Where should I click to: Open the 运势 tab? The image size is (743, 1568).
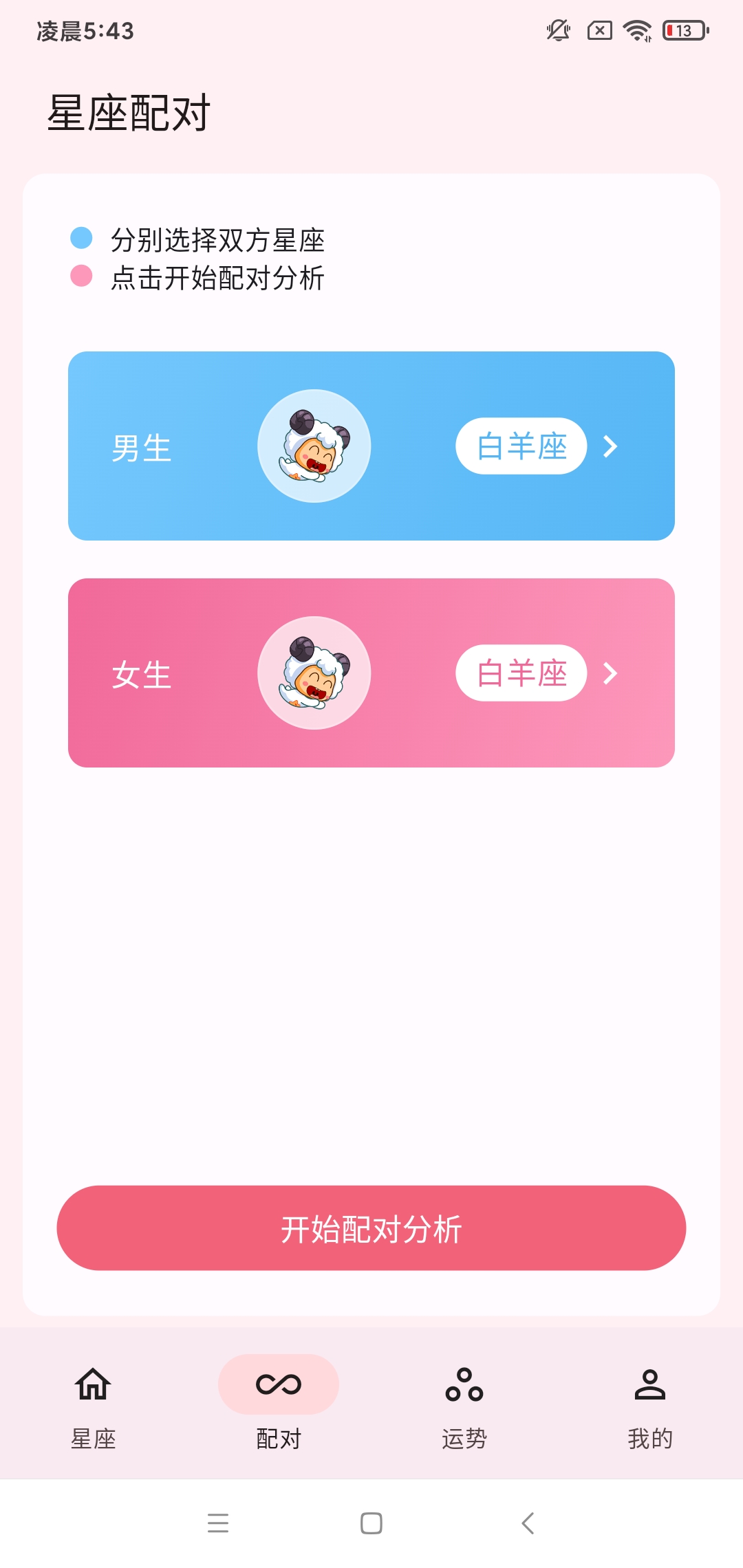click(x=464, y=1403)
